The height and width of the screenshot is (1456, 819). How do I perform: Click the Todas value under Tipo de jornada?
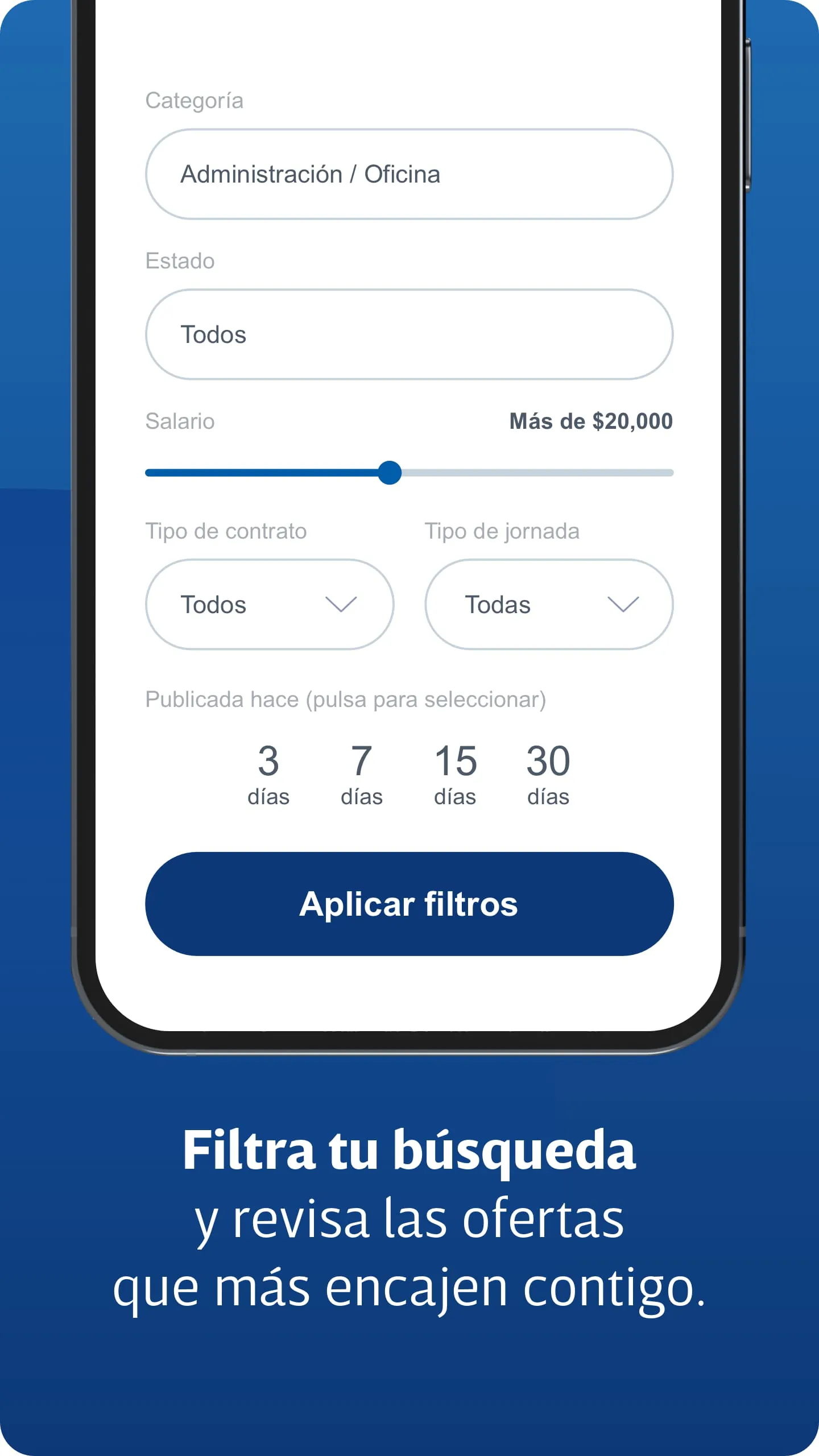click(497, 604)
